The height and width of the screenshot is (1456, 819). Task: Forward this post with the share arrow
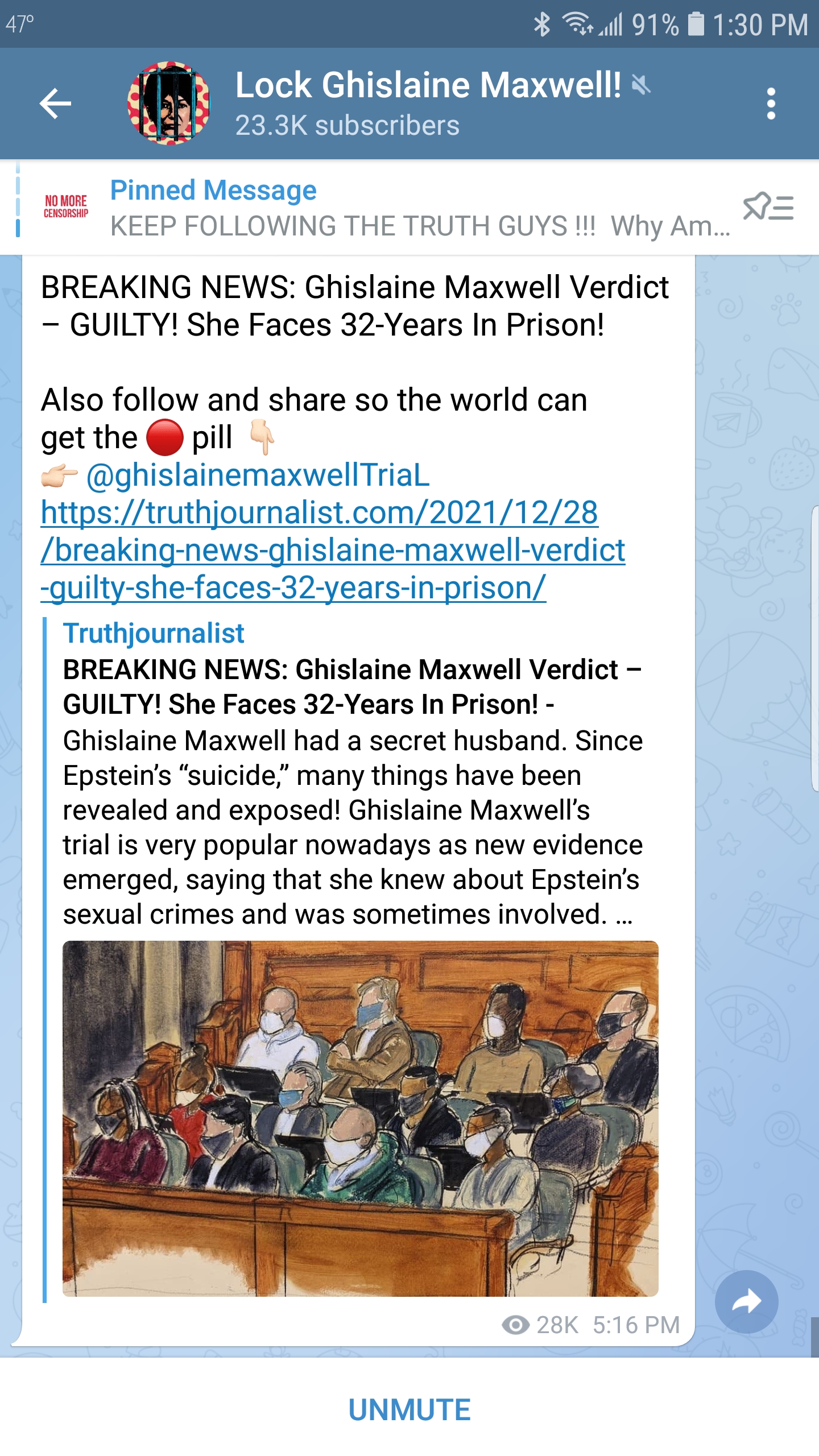[746, 1302]
